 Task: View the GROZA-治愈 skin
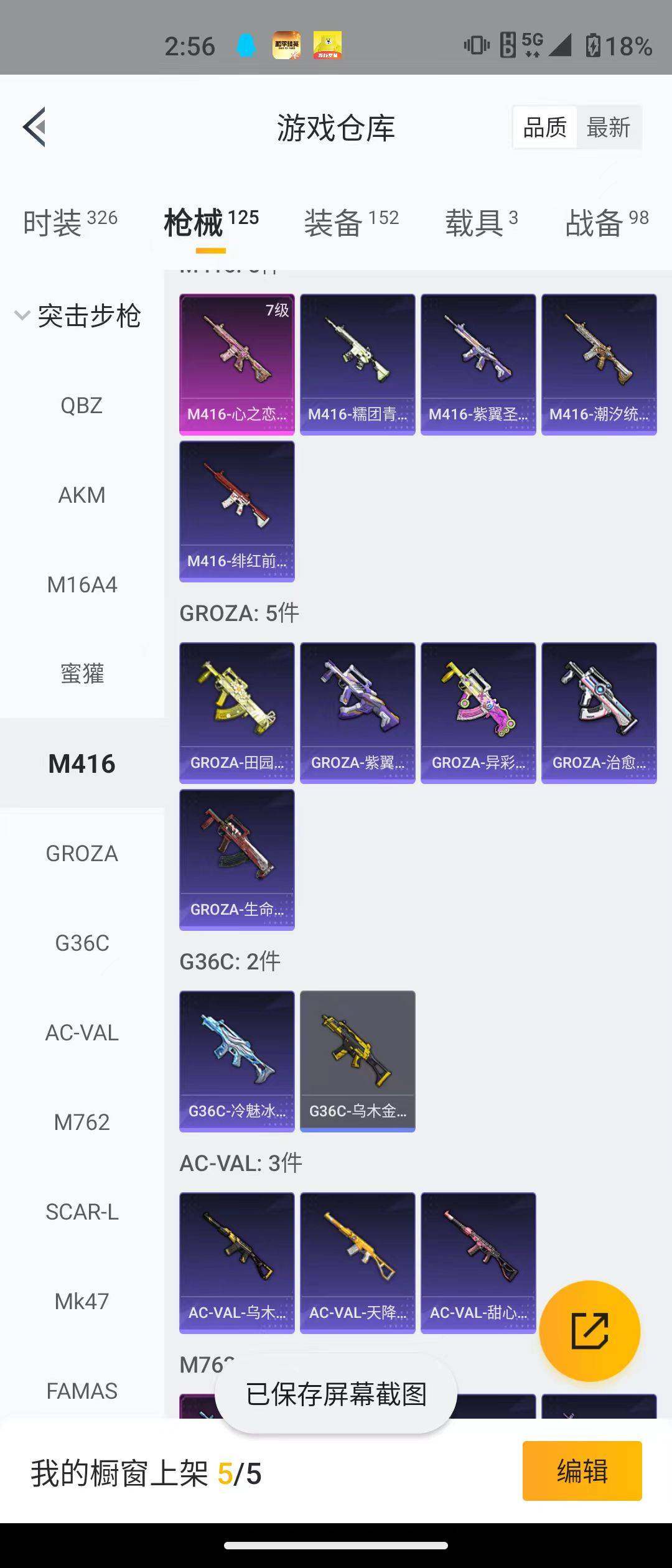pos(599,712)
